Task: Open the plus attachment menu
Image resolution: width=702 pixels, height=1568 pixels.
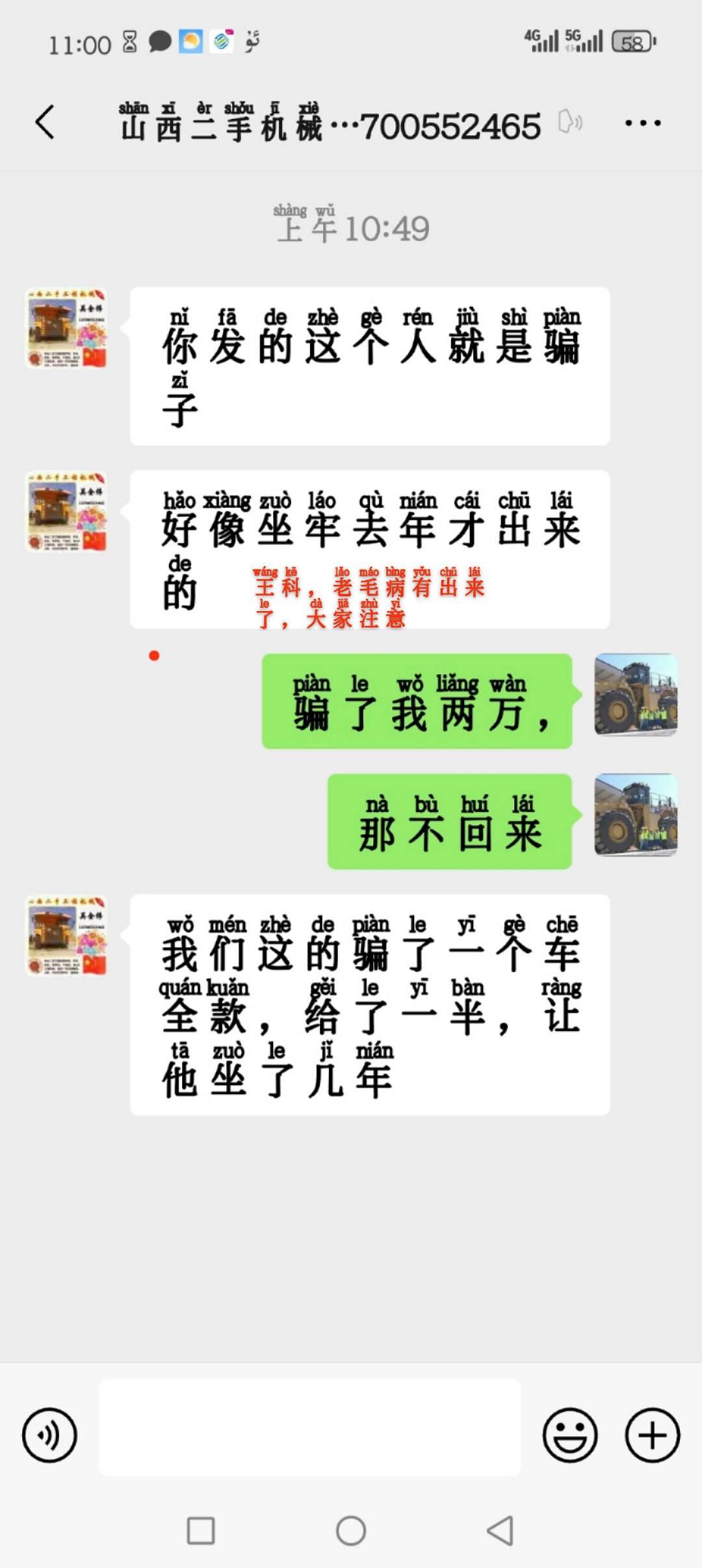Action: coord(653,1435)
